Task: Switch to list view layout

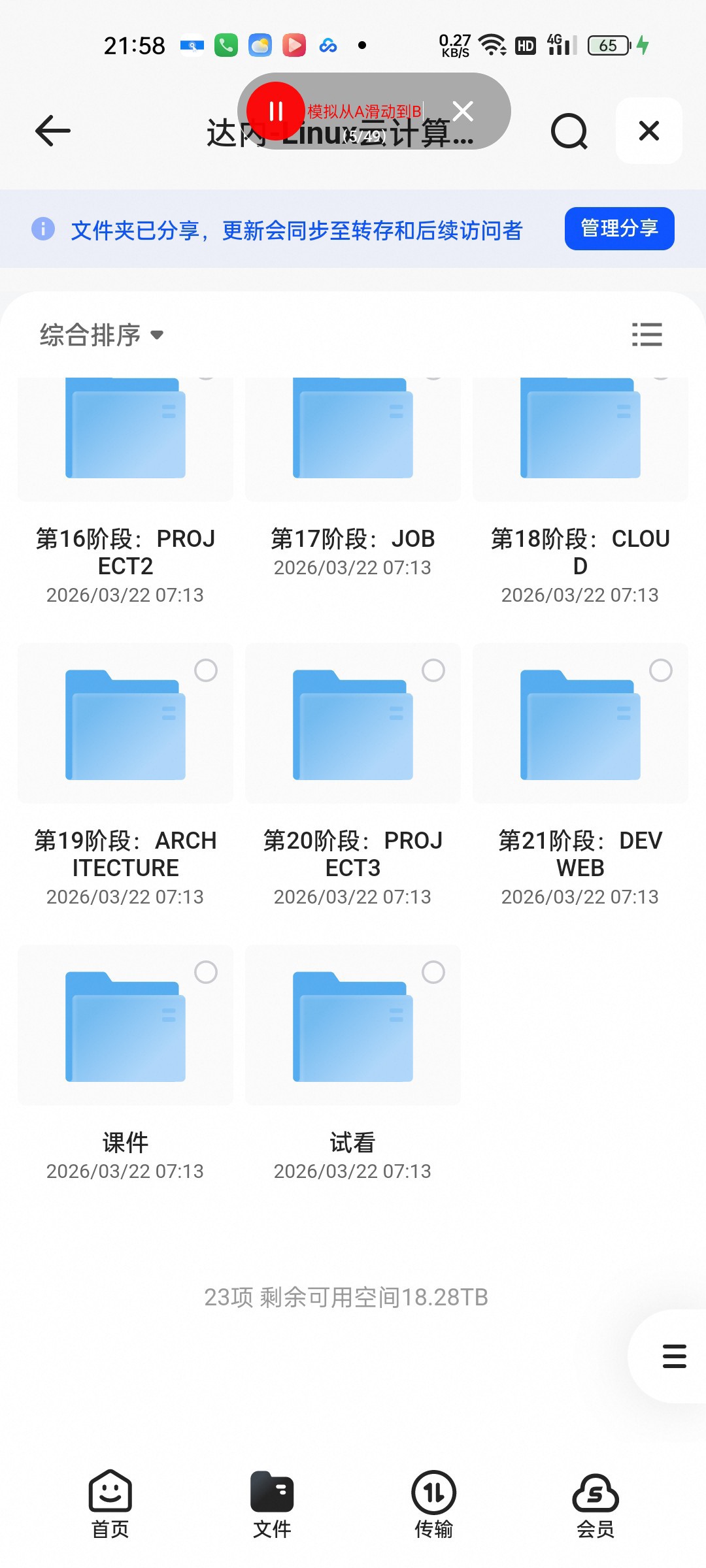Action: tap(647, 335)
